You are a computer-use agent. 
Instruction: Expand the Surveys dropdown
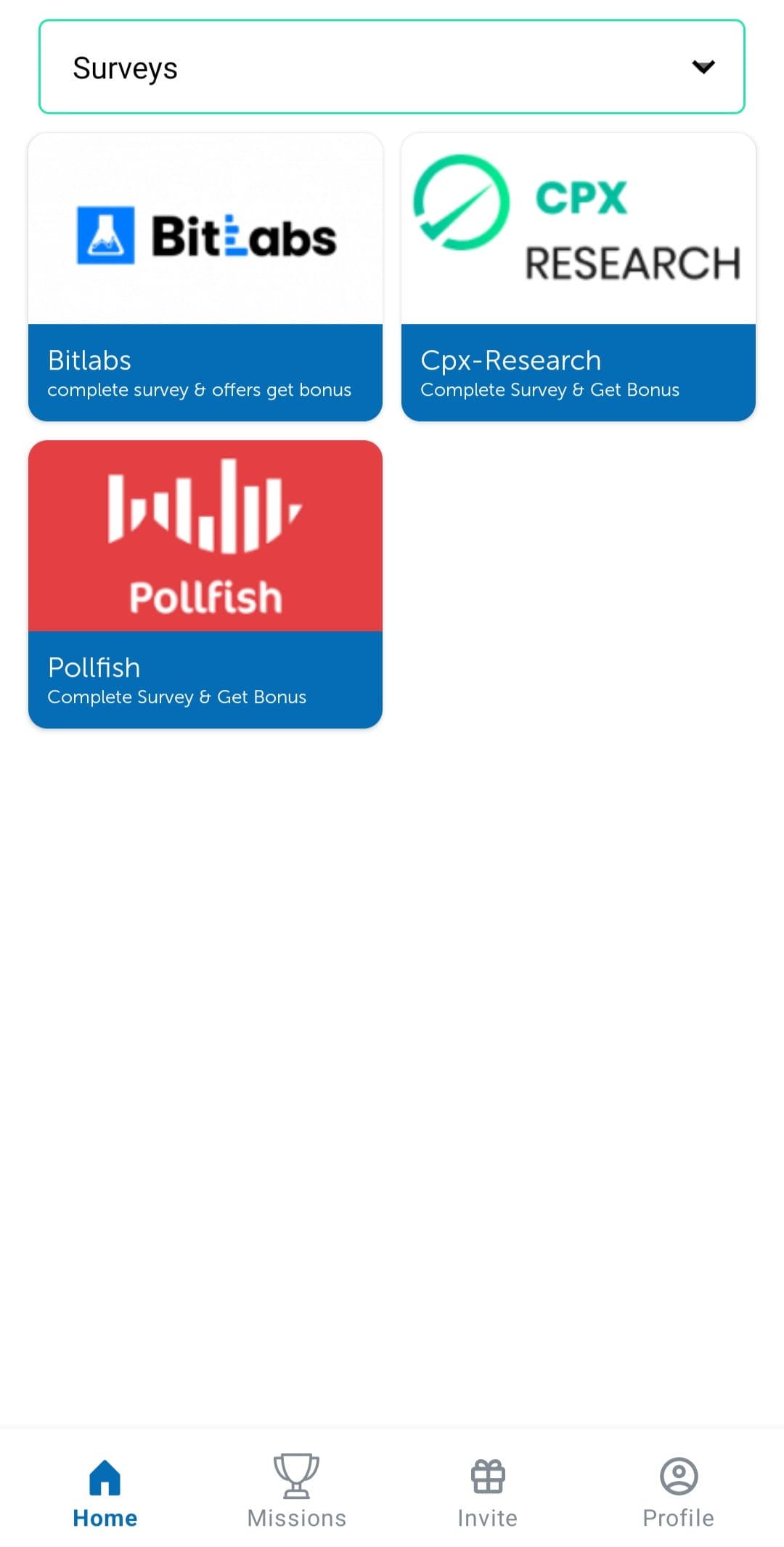pyautogui.click(x=392, y=67)
